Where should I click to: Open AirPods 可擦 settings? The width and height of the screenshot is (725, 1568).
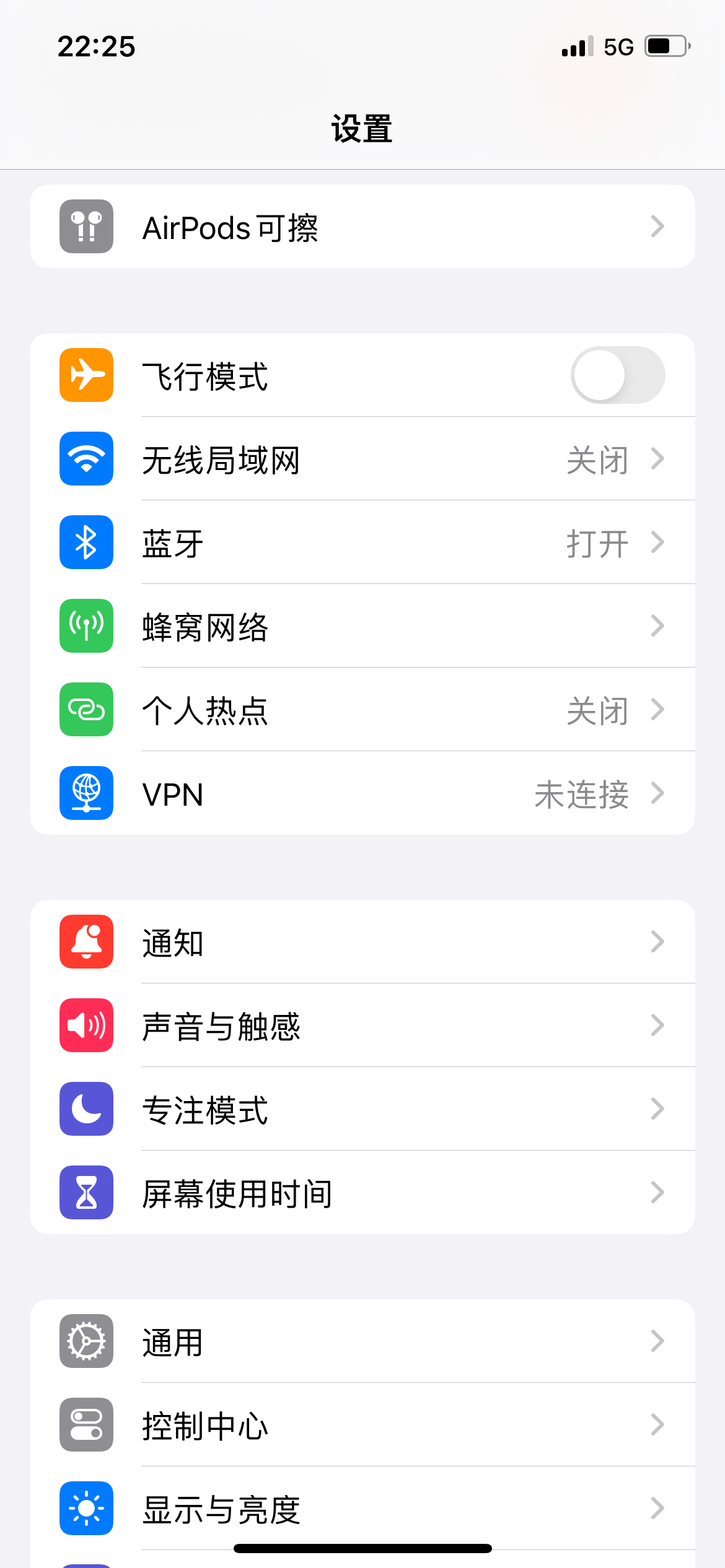[x=362, y=227]
